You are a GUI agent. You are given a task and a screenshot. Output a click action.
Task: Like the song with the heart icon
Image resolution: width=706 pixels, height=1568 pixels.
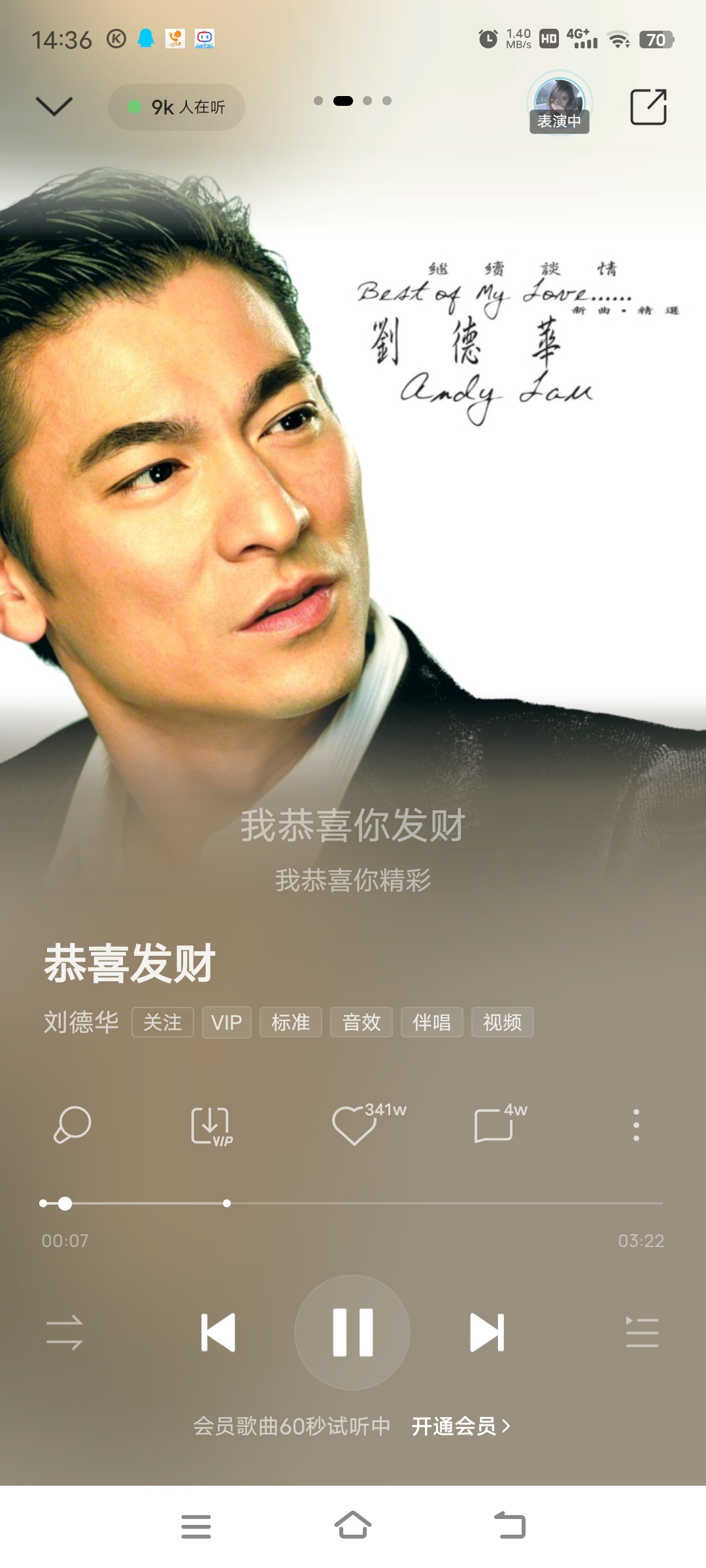[355, 1125]
